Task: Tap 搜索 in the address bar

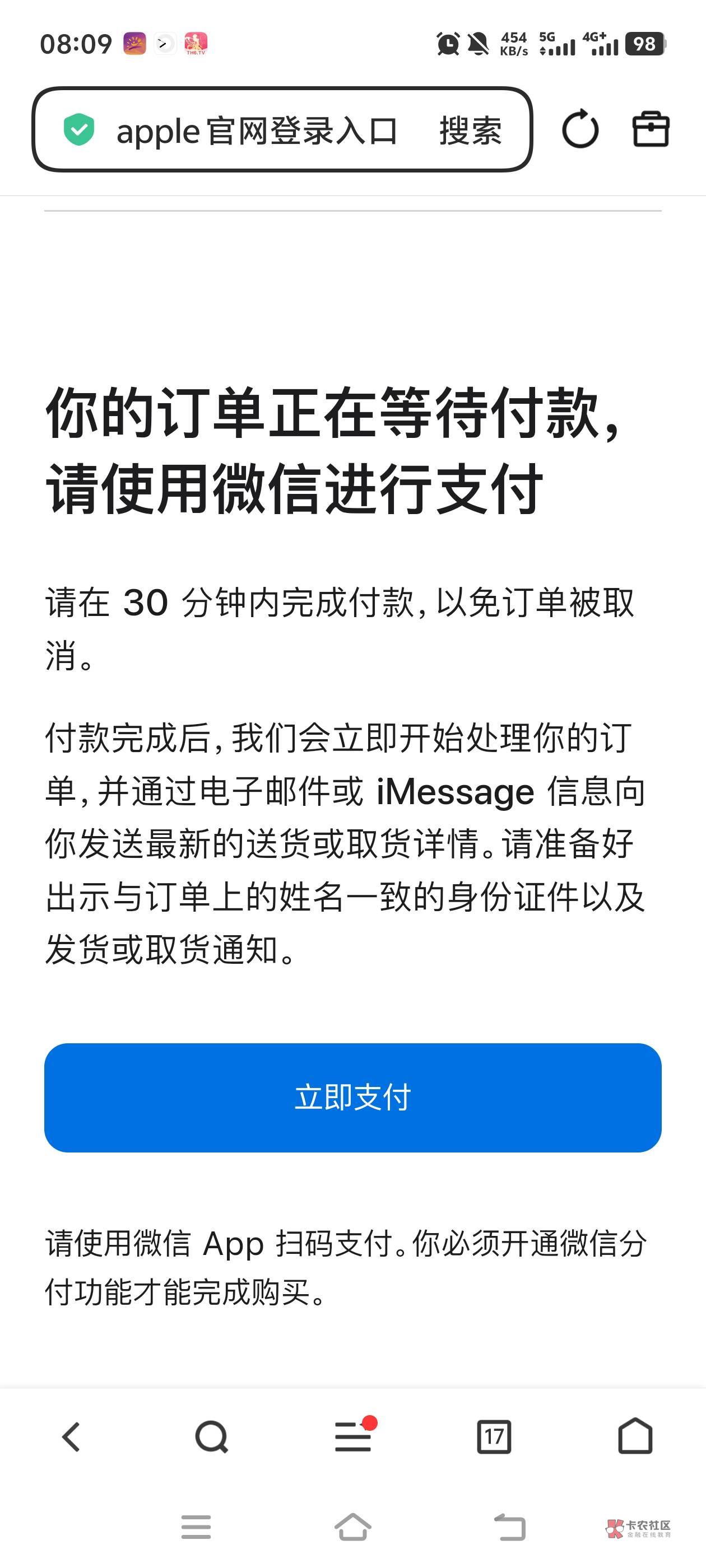Action: 470,130
